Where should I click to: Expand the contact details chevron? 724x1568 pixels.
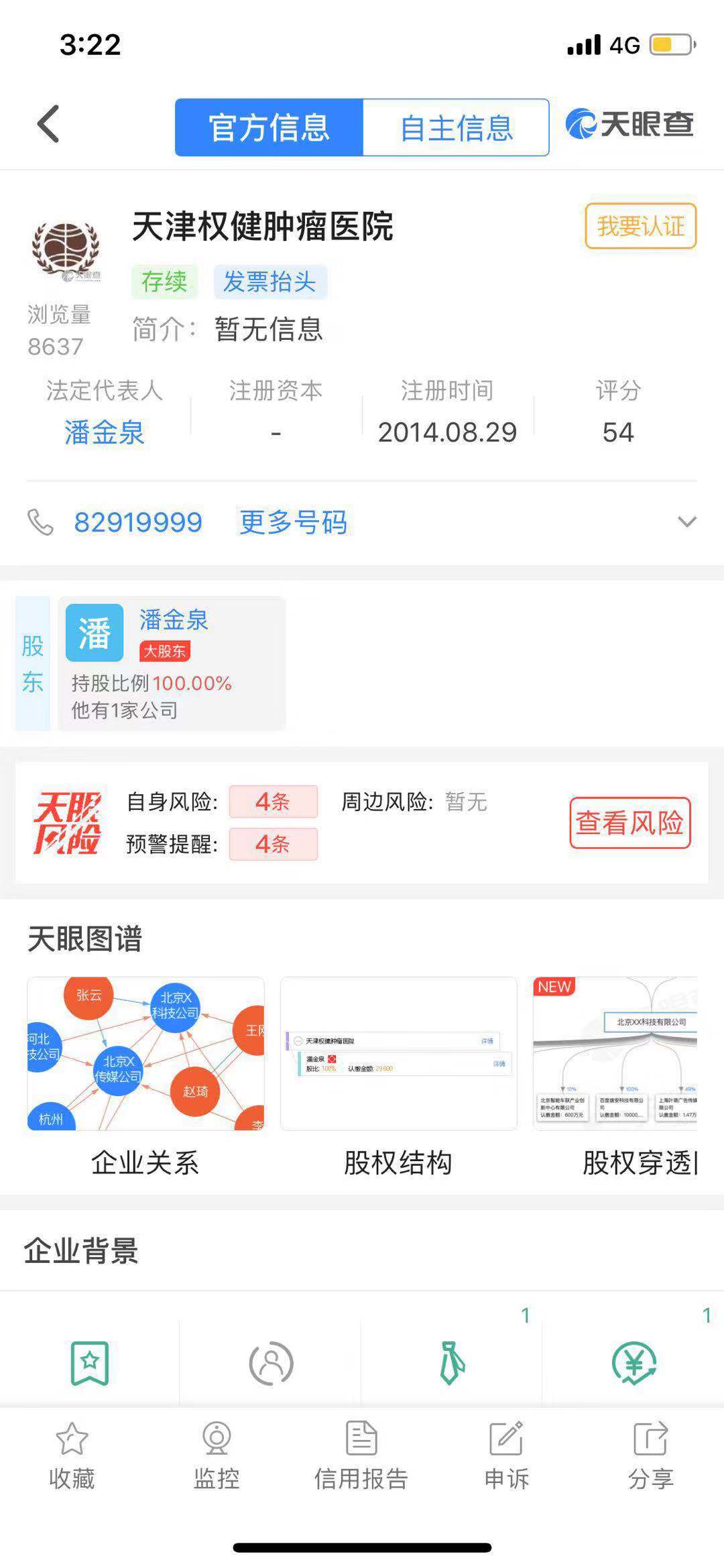[686, 522]
